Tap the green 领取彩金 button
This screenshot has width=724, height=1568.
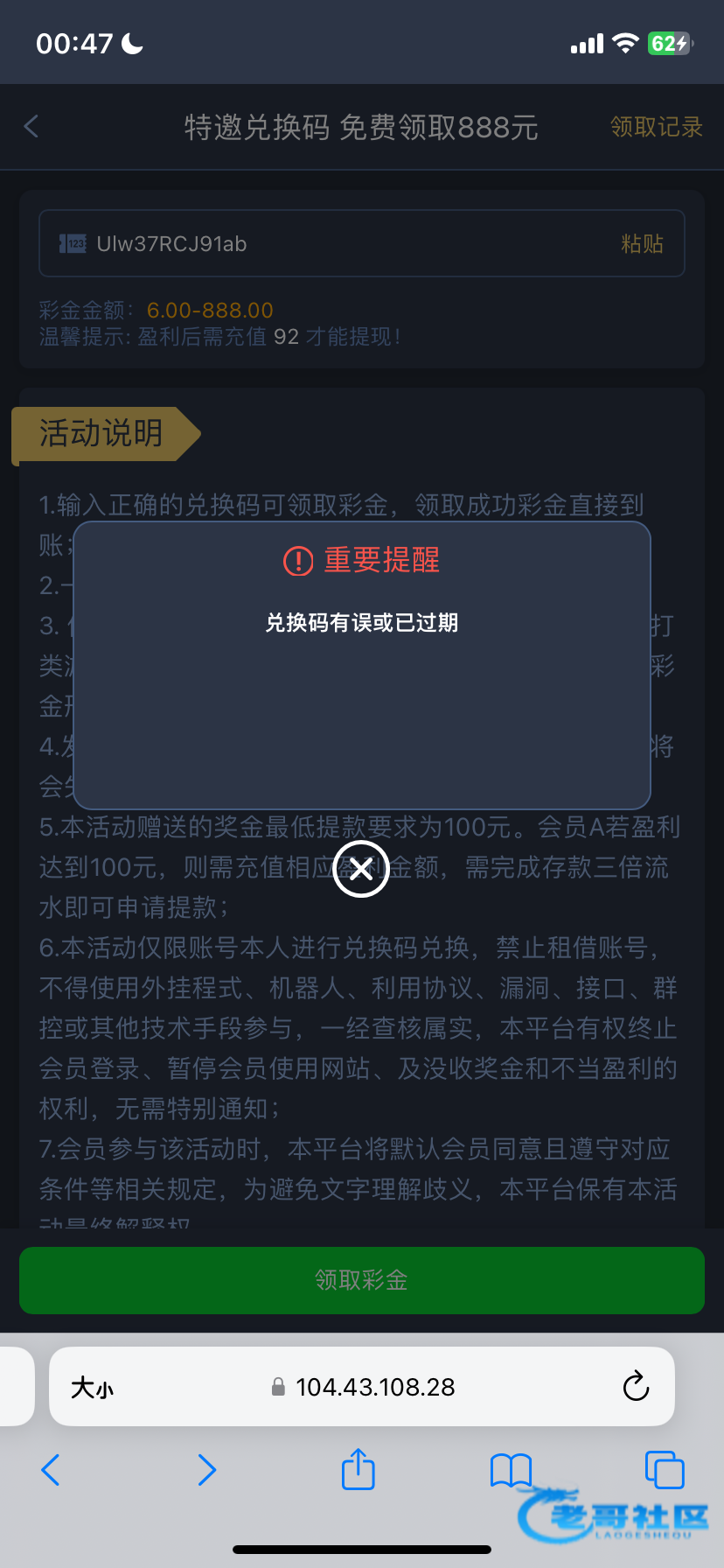click(361, 1280)
